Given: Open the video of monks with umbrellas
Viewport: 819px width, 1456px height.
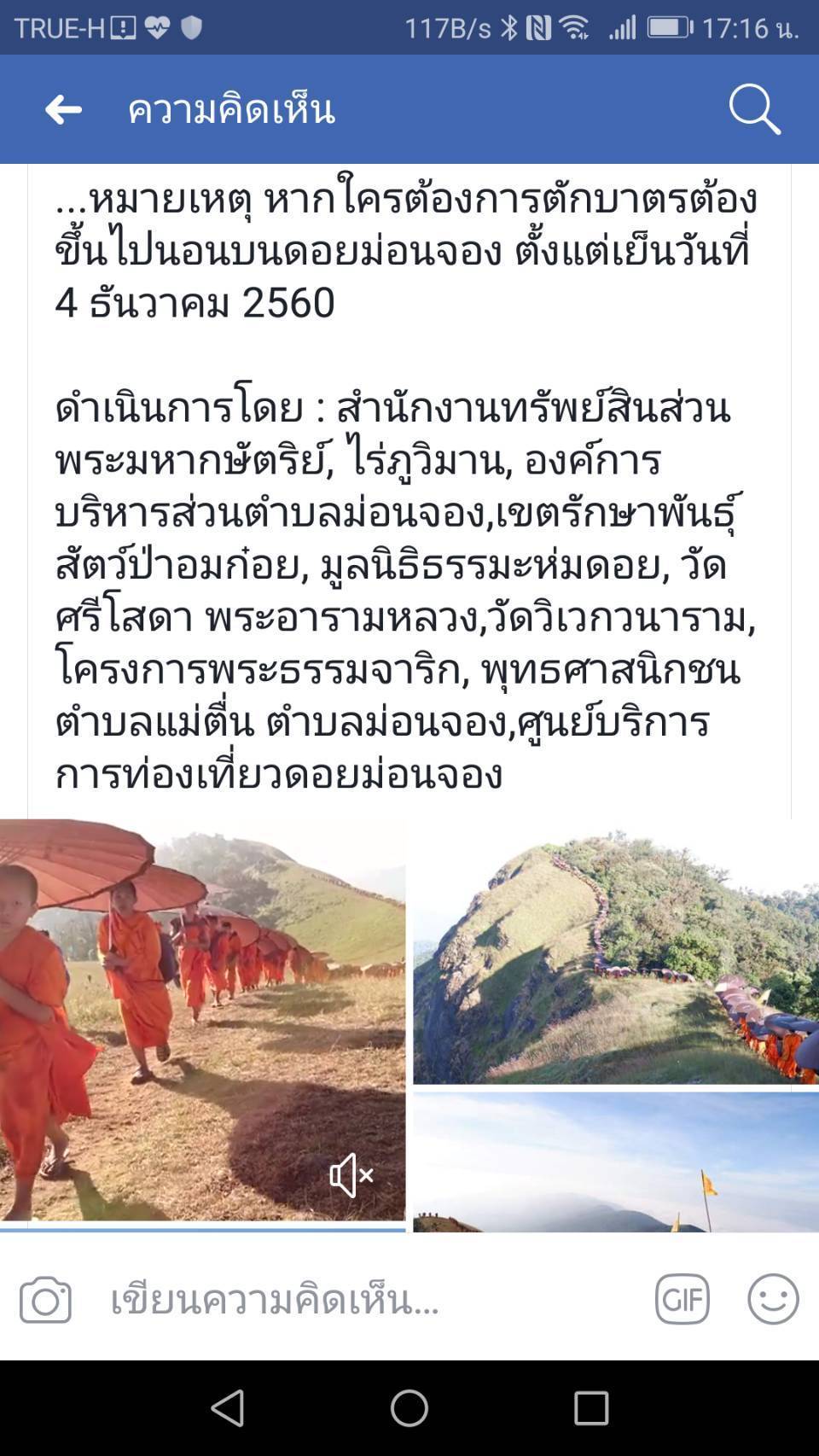Looking at the screenshot, I should (202, 1020).
